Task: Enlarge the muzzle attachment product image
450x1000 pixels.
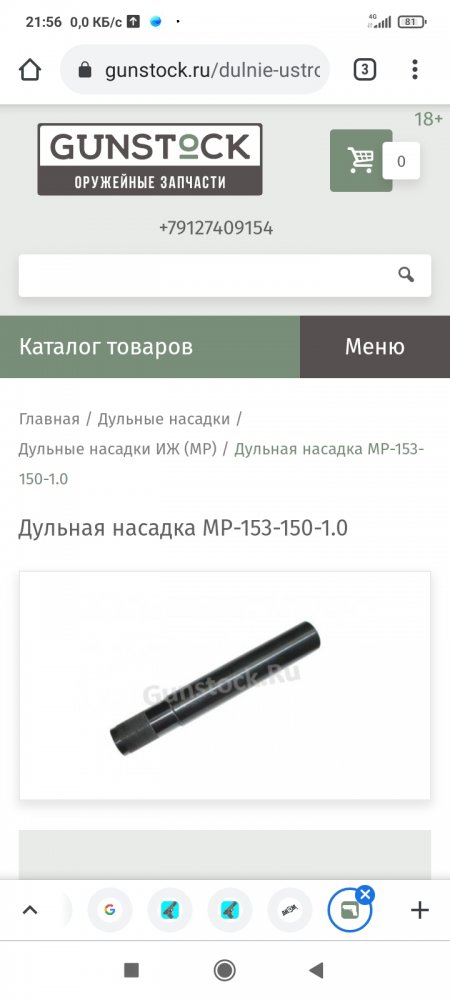Action: 225,686
